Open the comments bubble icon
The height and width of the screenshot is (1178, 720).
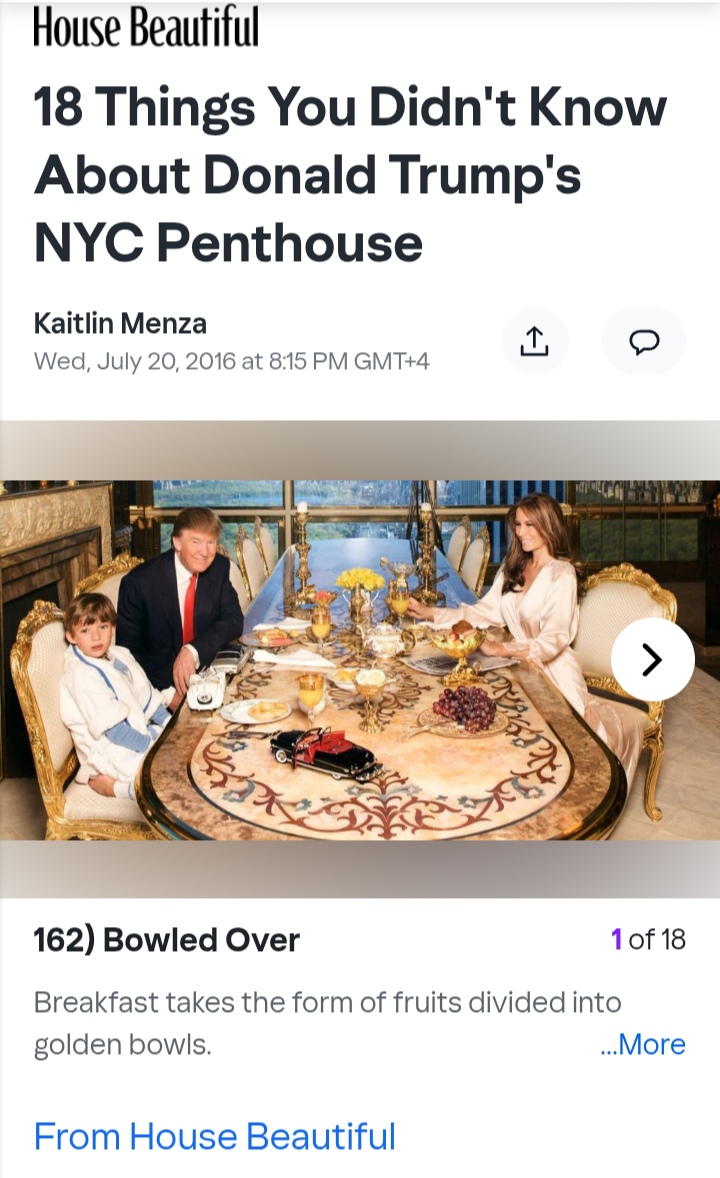(x=643, y=341)
